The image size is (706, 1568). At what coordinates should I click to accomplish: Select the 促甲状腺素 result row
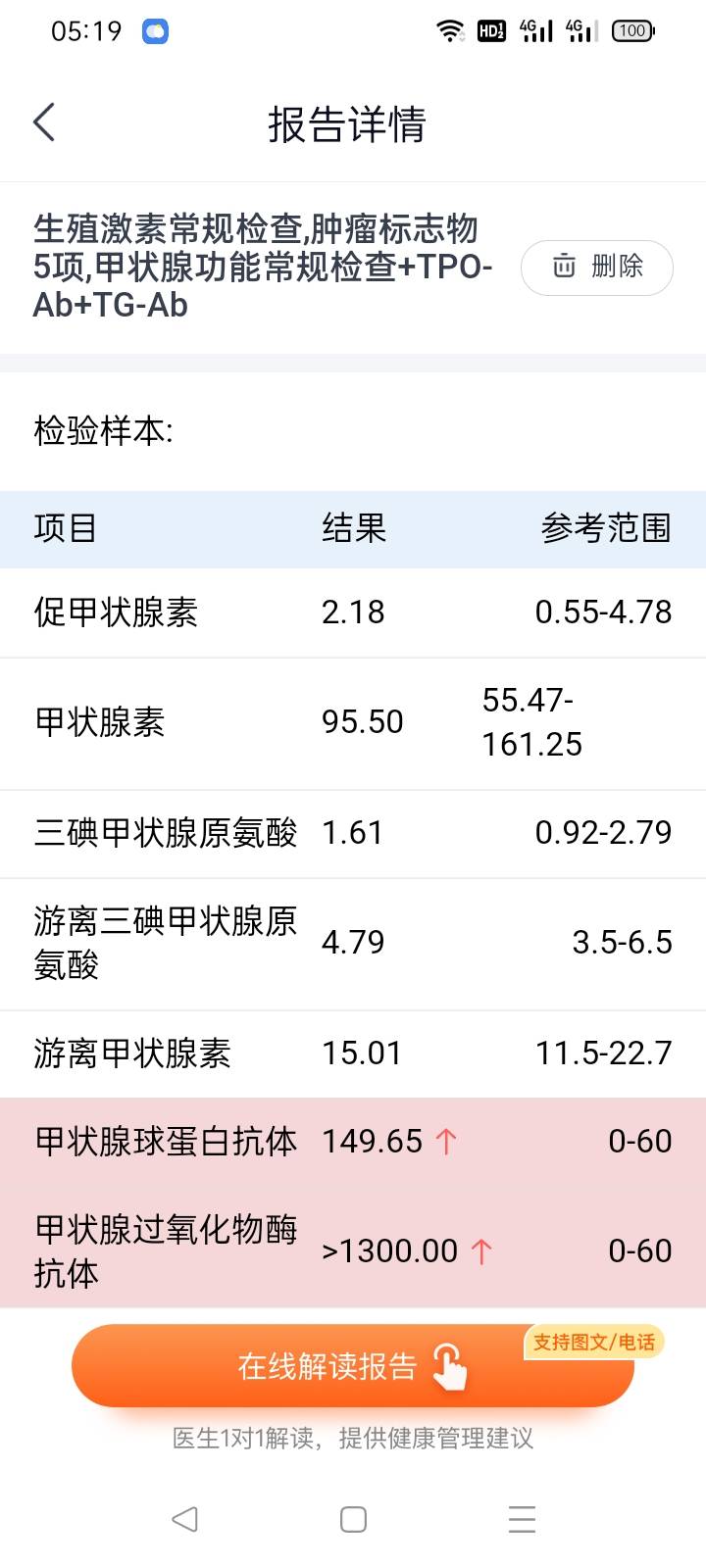(353, 612)
